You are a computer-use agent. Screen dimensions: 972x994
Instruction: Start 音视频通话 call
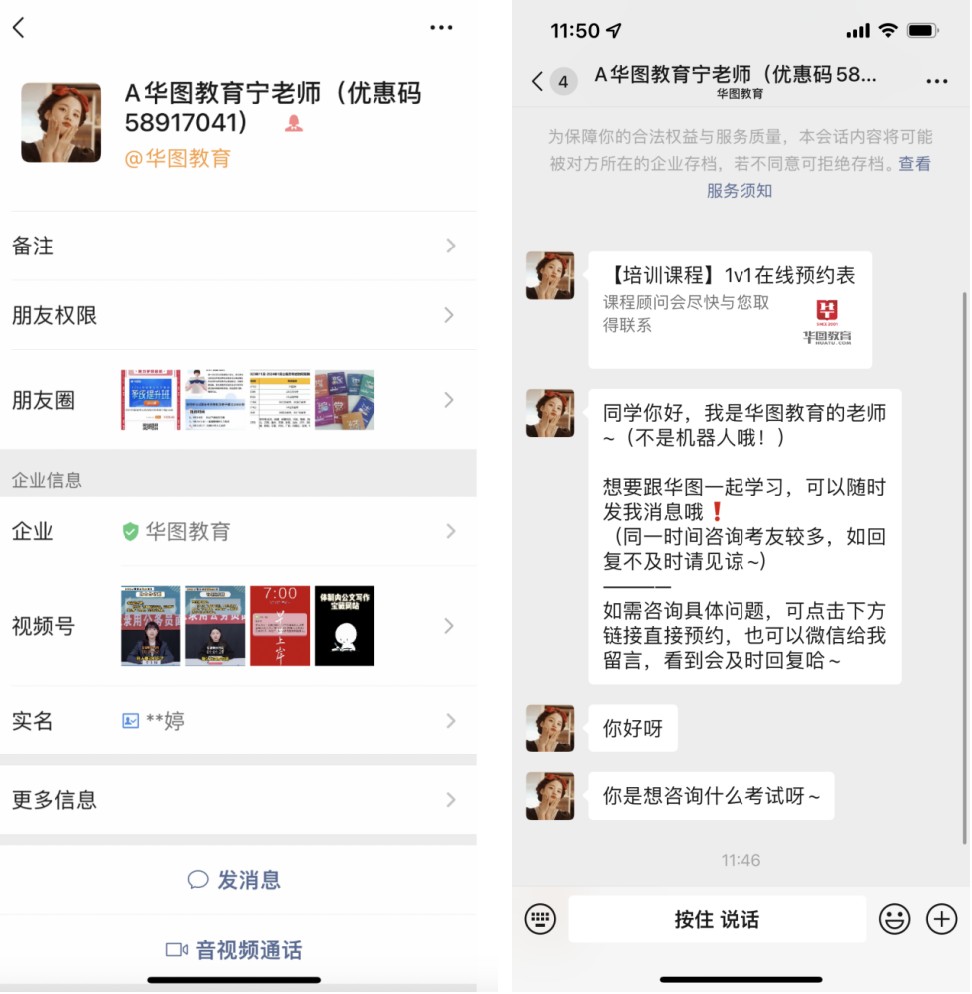click(236, 950)
